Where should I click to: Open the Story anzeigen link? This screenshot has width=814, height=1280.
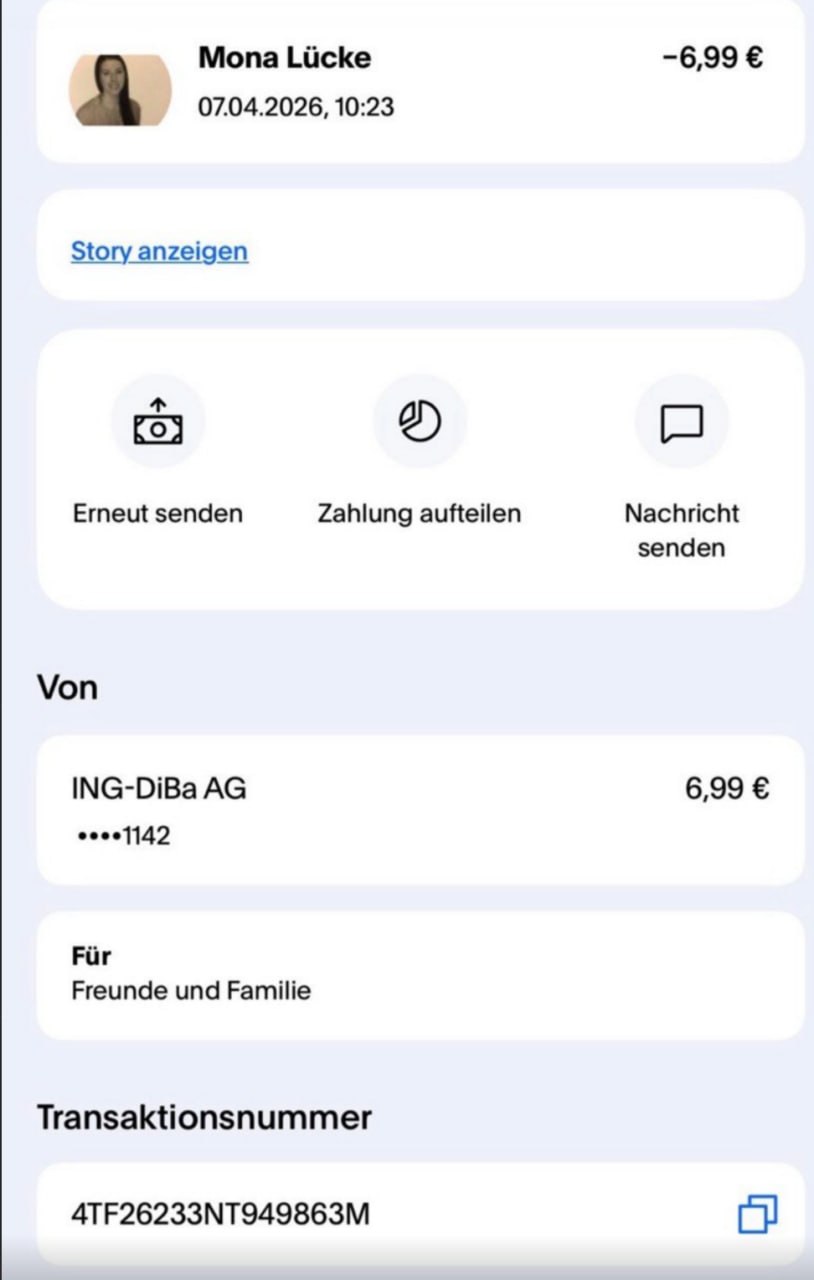coord(159,251)
